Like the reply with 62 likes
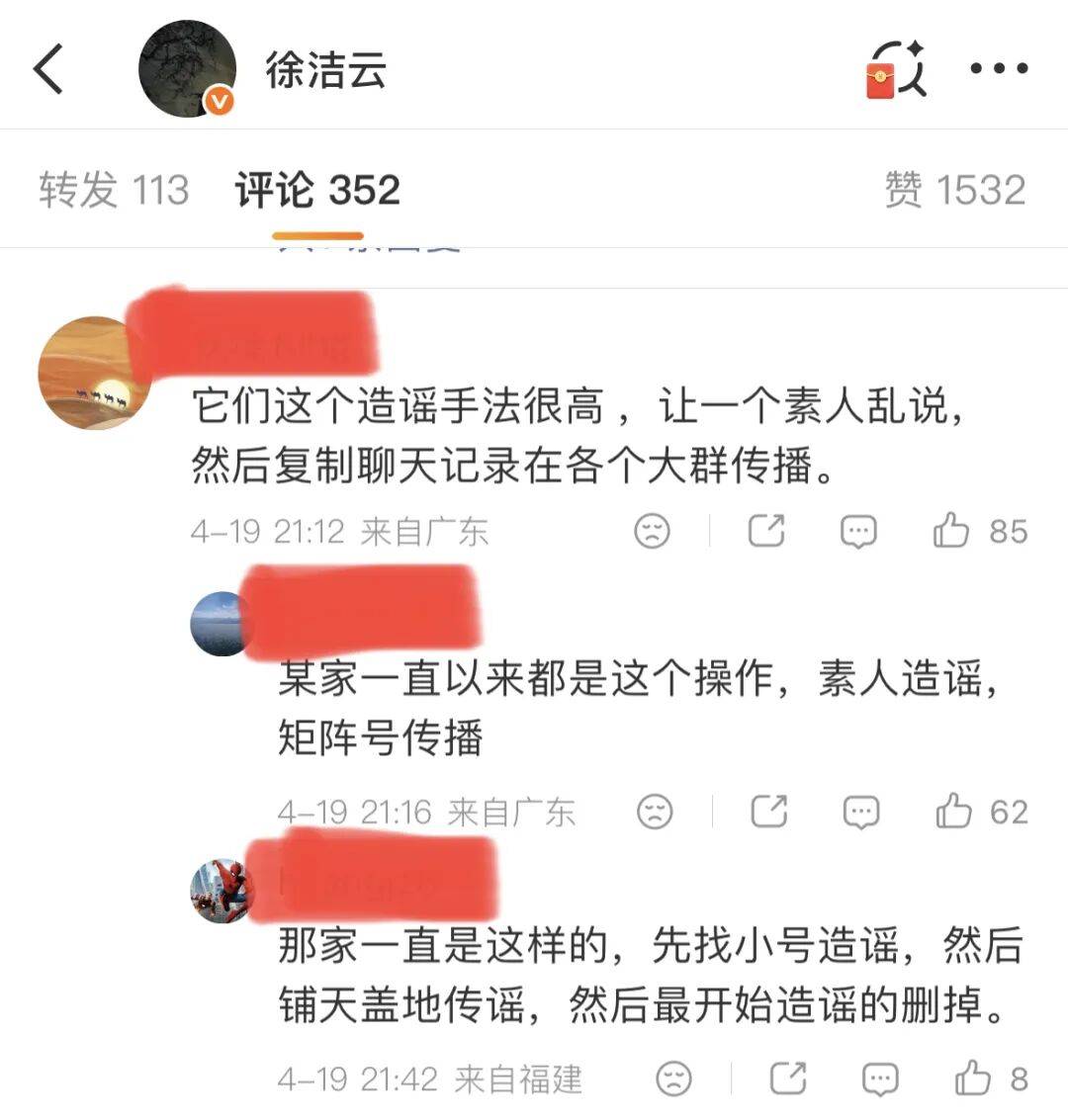 954,812
